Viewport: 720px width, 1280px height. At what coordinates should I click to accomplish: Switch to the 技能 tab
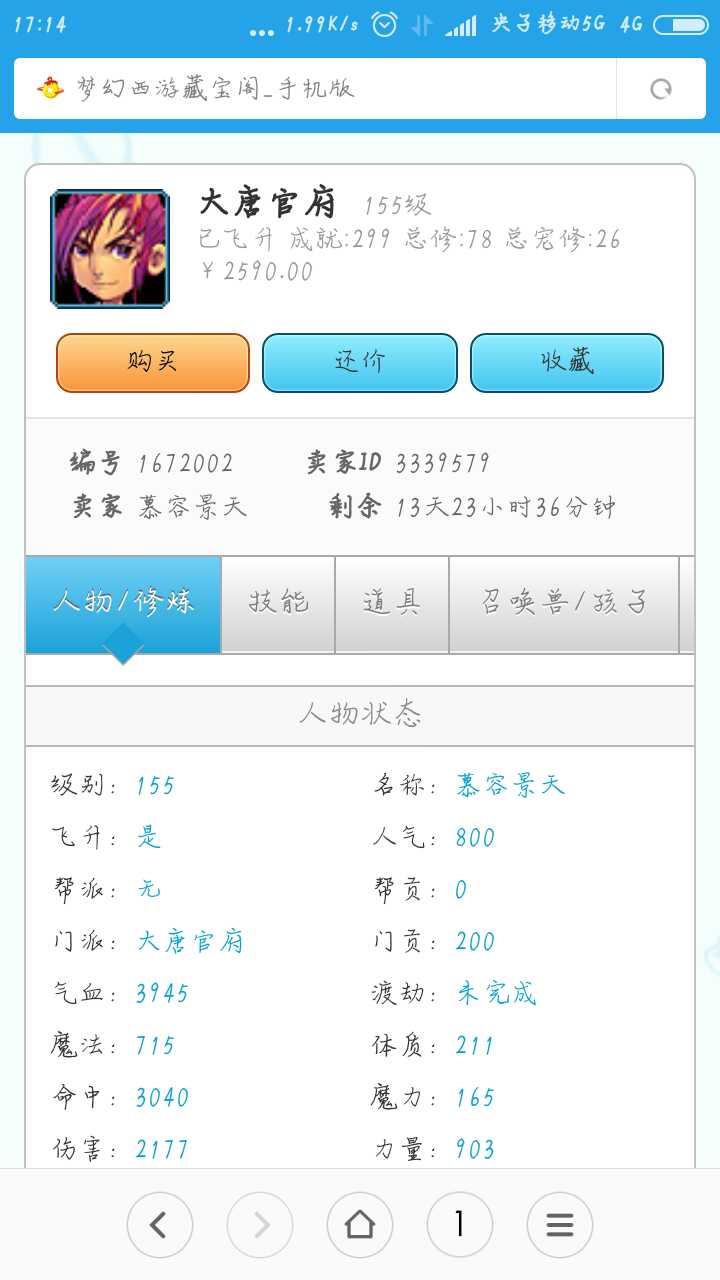278,603
